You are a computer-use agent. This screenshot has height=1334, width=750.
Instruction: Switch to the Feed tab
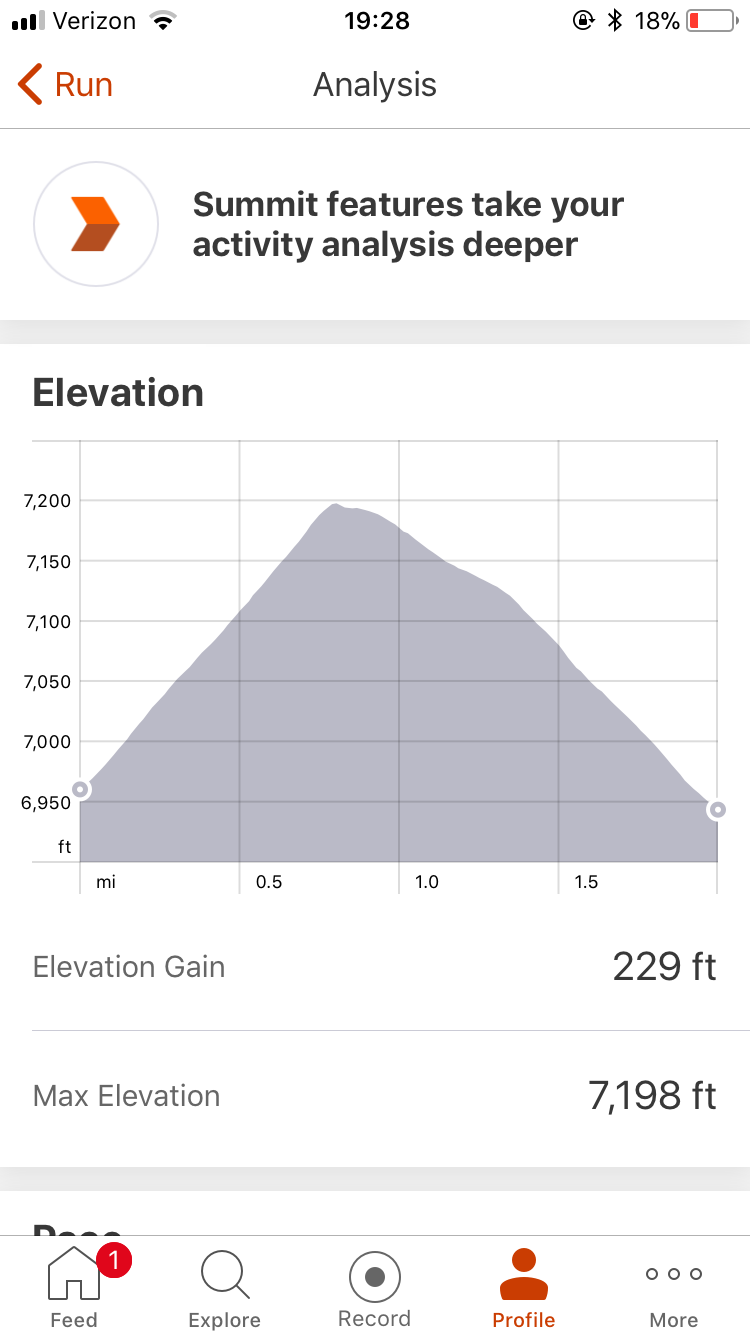(x=75, y=1287)
